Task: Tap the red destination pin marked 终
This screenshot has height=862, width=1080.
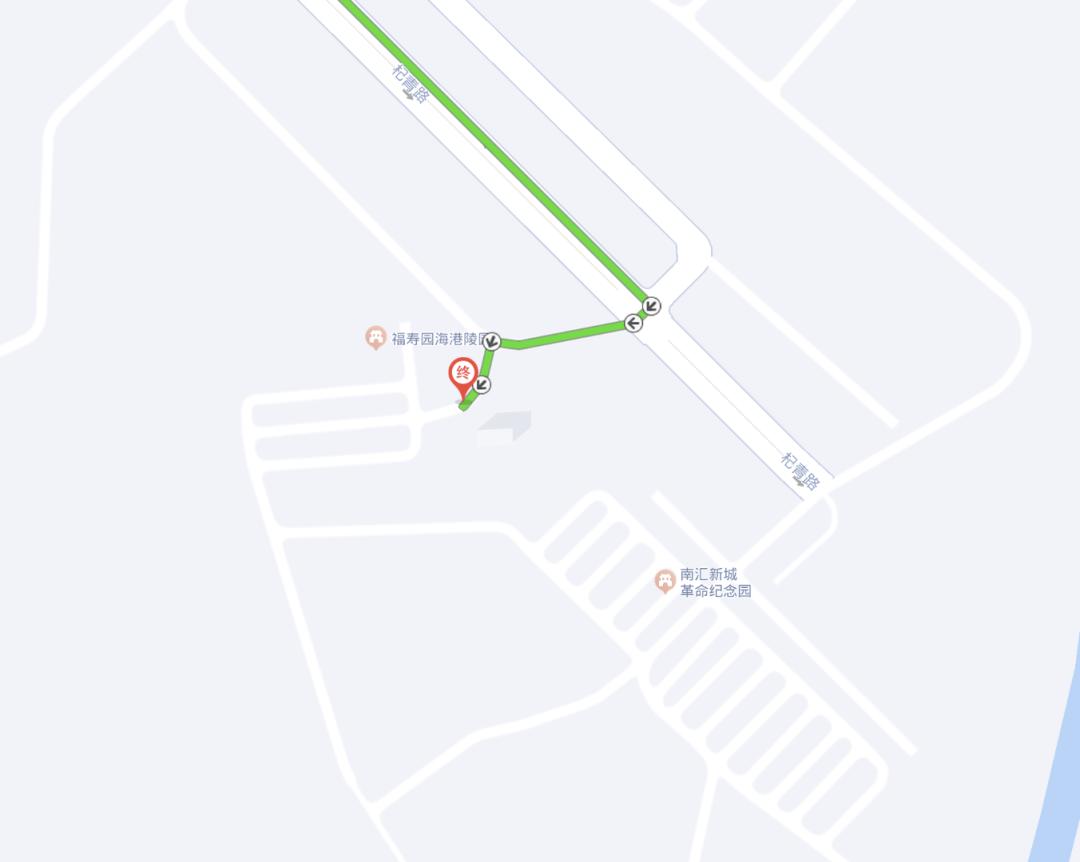Action: pos(462,377)
